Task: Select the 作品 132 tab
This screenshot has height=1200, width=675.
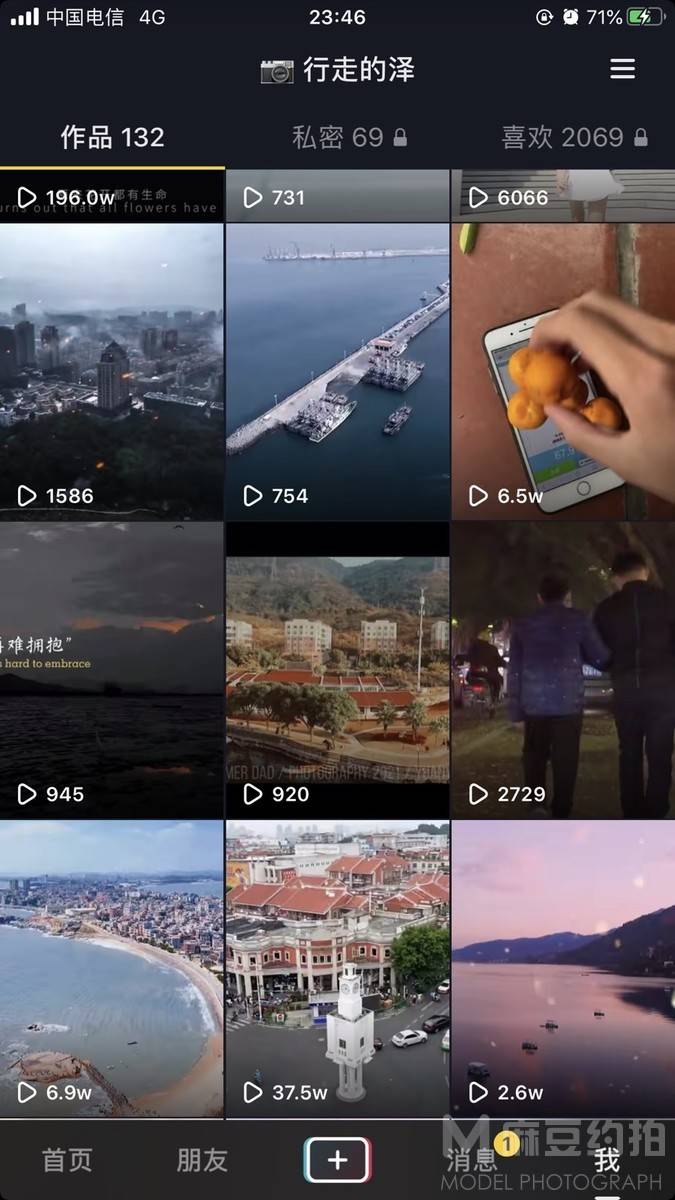Action: click(x=112, y=137)
